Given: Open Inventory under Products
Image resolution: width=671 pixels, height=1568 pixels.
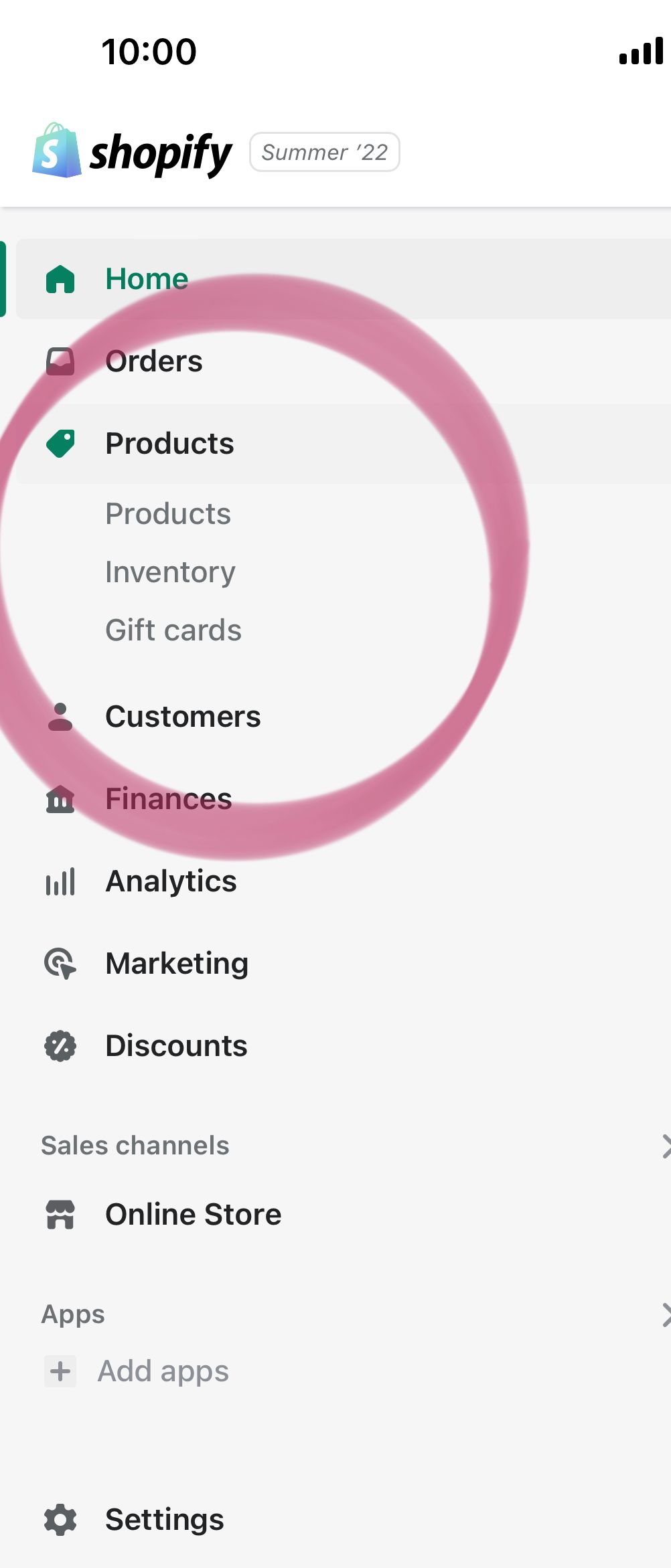Looking at the screenshot, I should point(170,572).
